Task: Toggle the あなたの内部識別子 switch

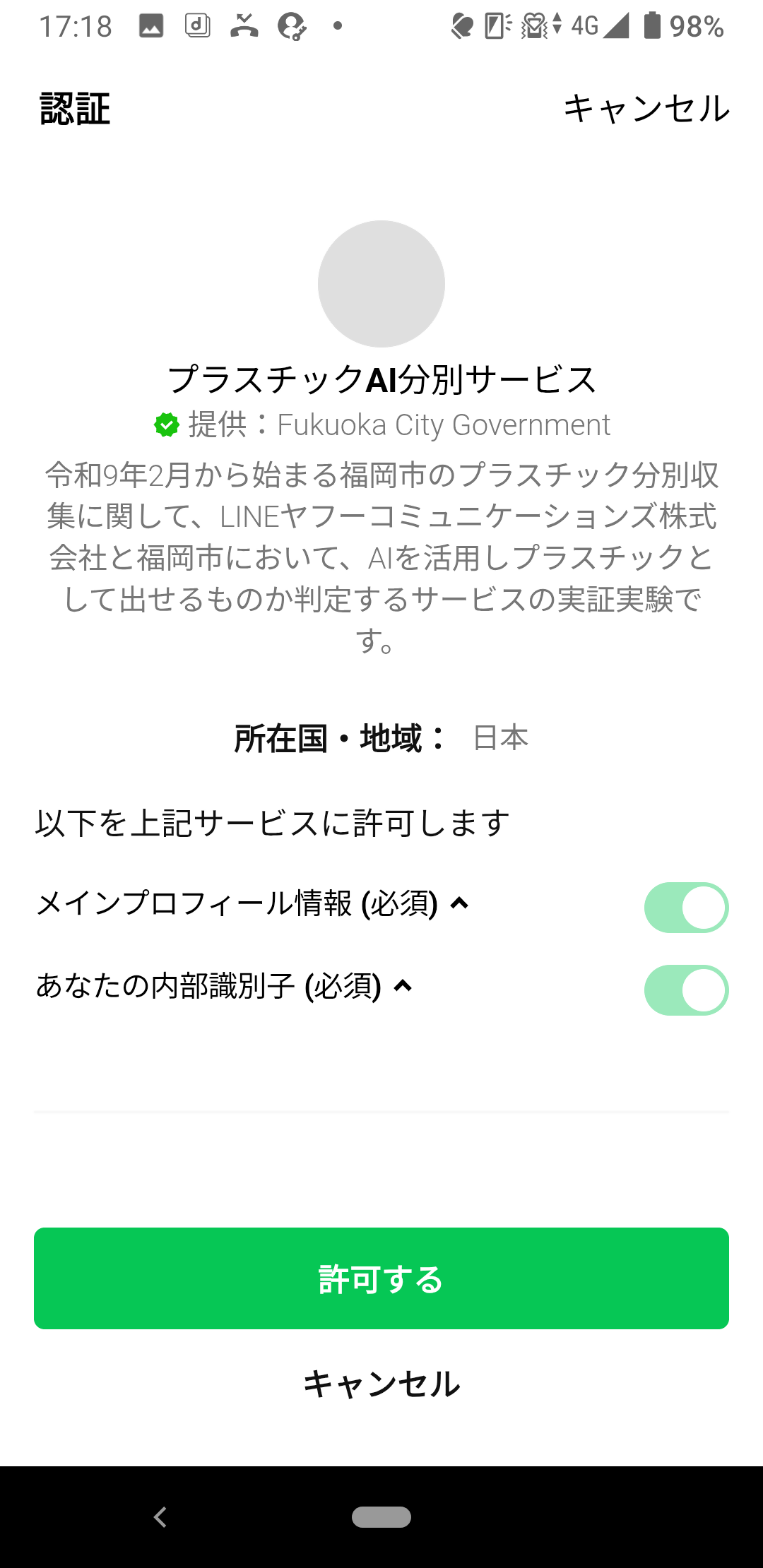Action: point(685,990)
